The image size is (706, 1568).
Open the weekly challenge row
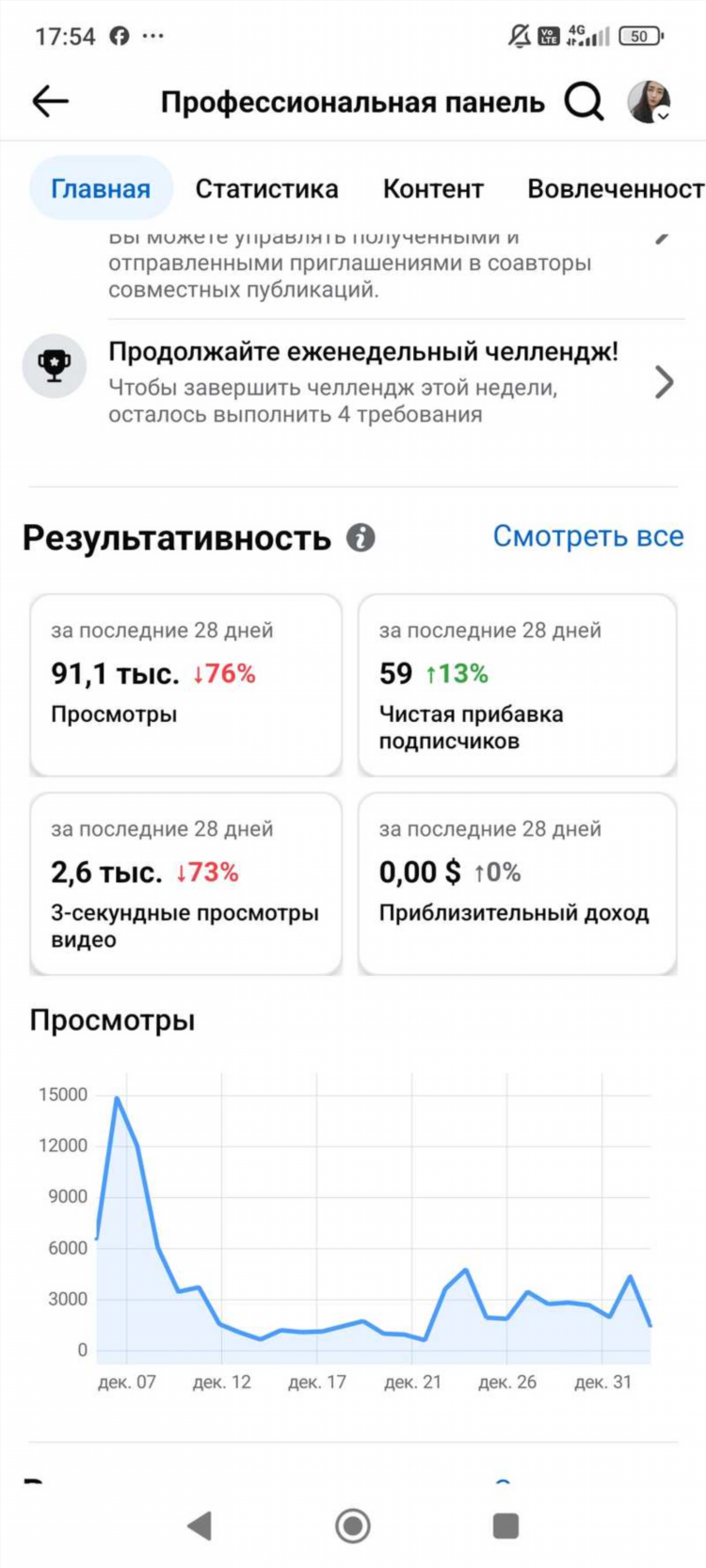pos(350,382)
